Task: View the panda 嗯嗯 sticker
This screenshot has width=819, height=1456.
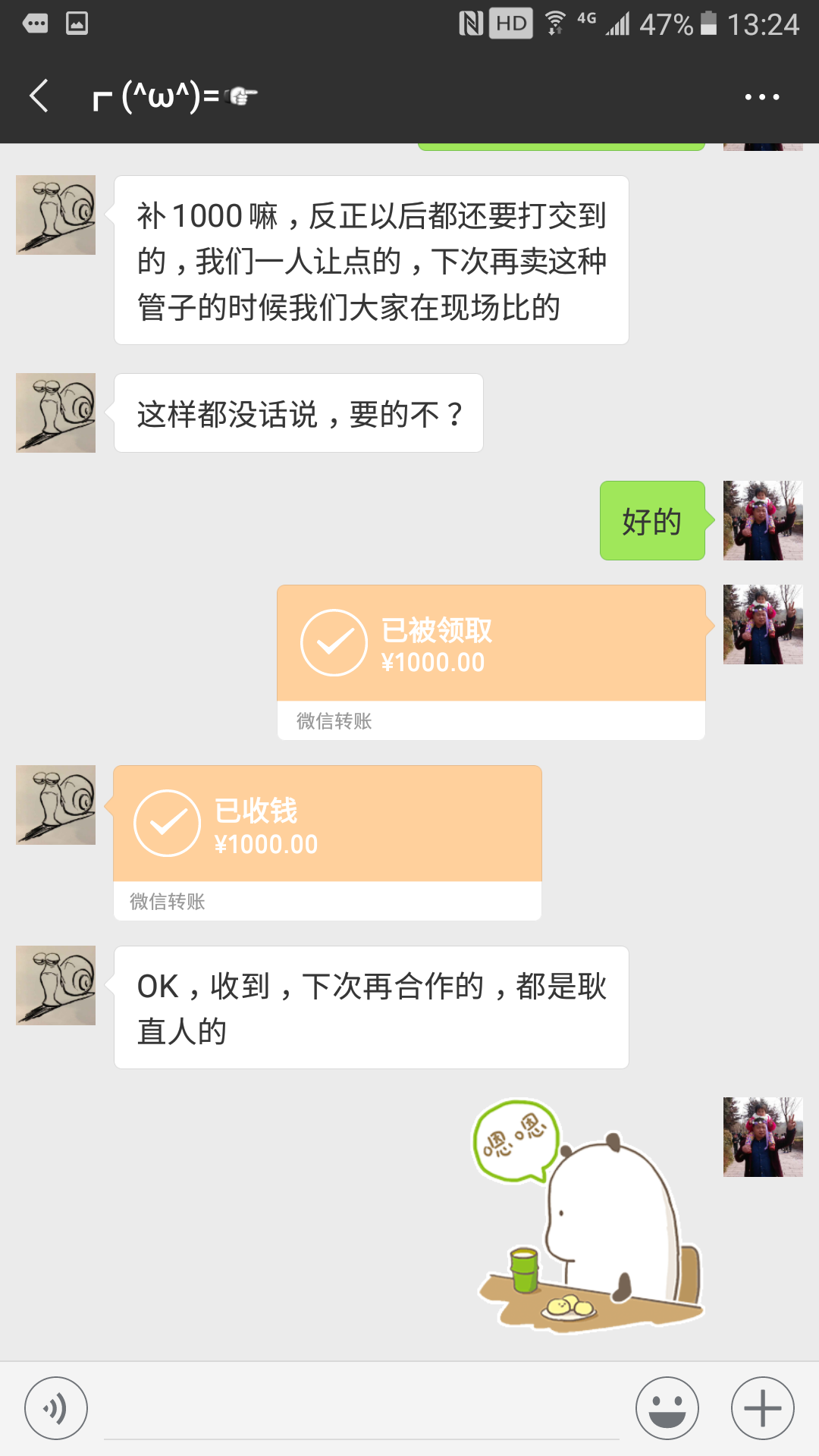Action: point(590,1215)
